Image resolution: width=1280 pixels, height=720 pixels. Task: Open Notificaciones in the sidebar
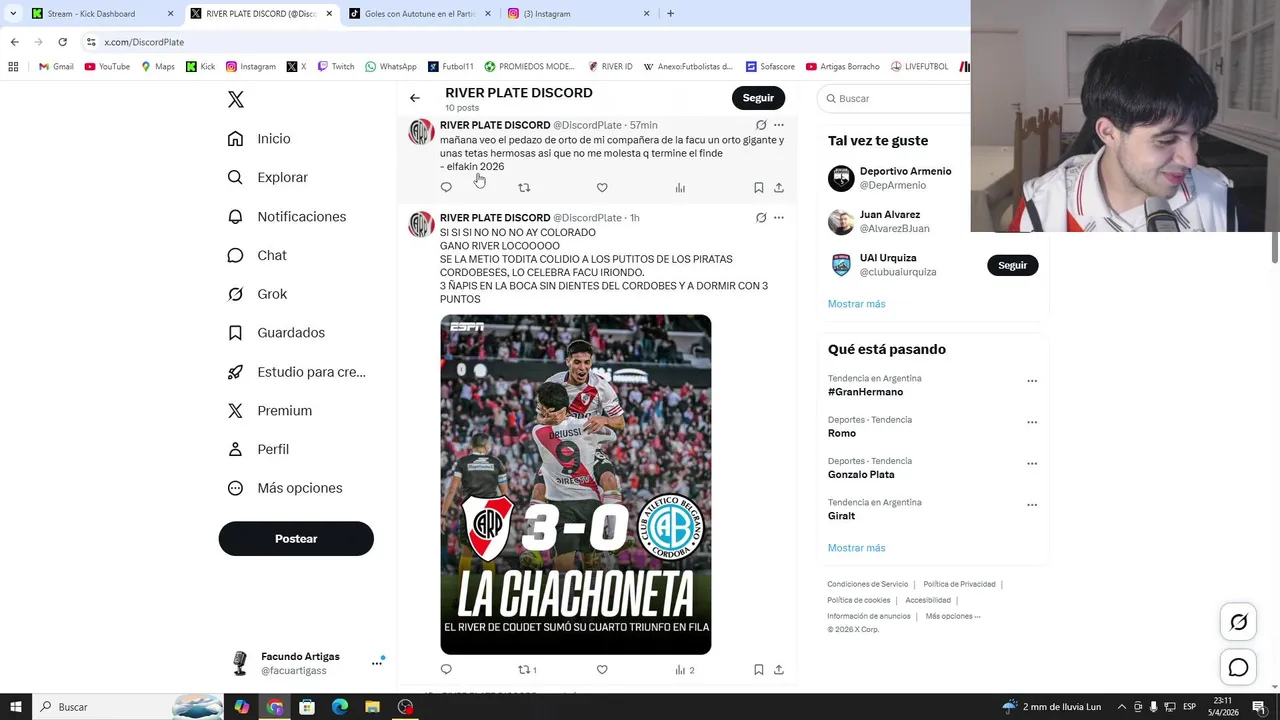tap(301, 216)
